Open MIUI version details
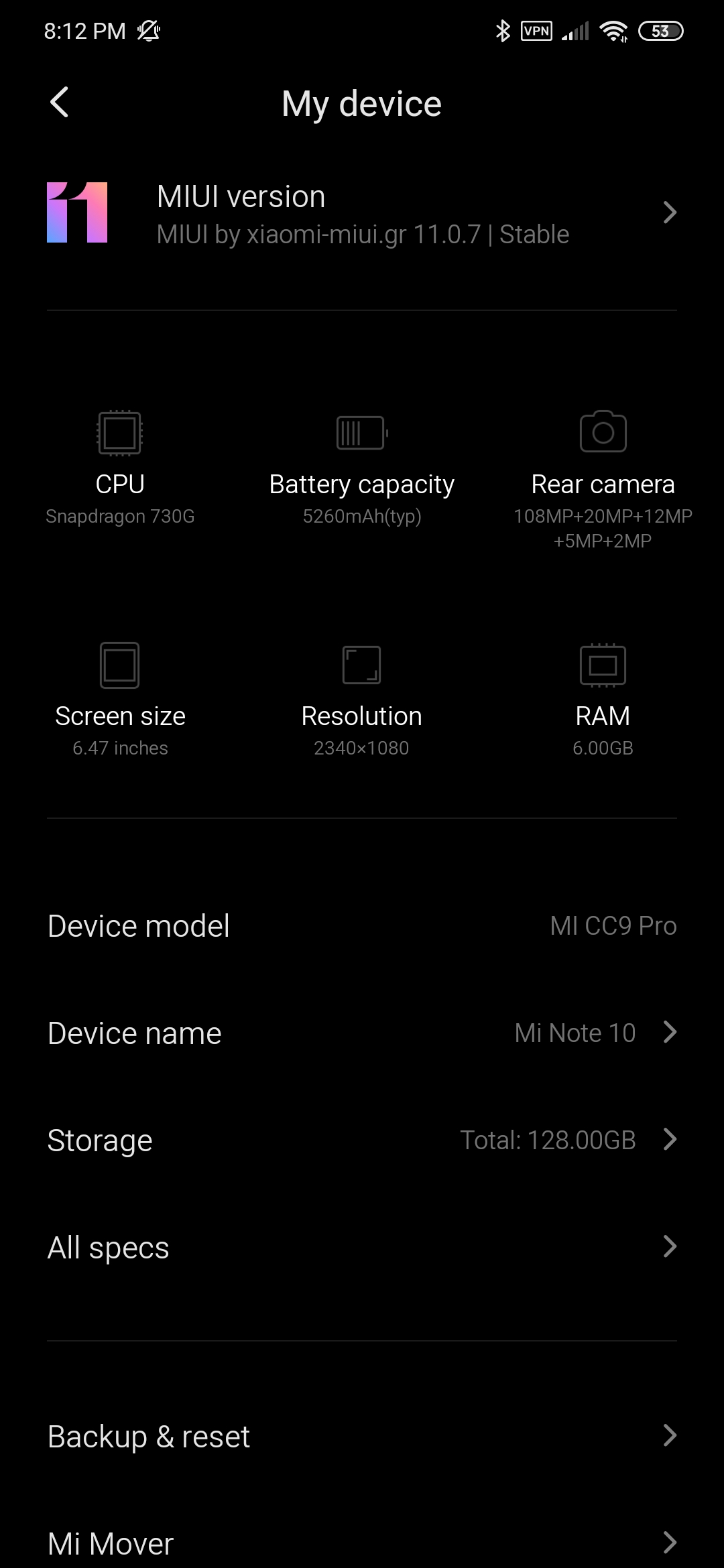The height and width of the screenshot is (1568, 724). (x=362, y=214)
